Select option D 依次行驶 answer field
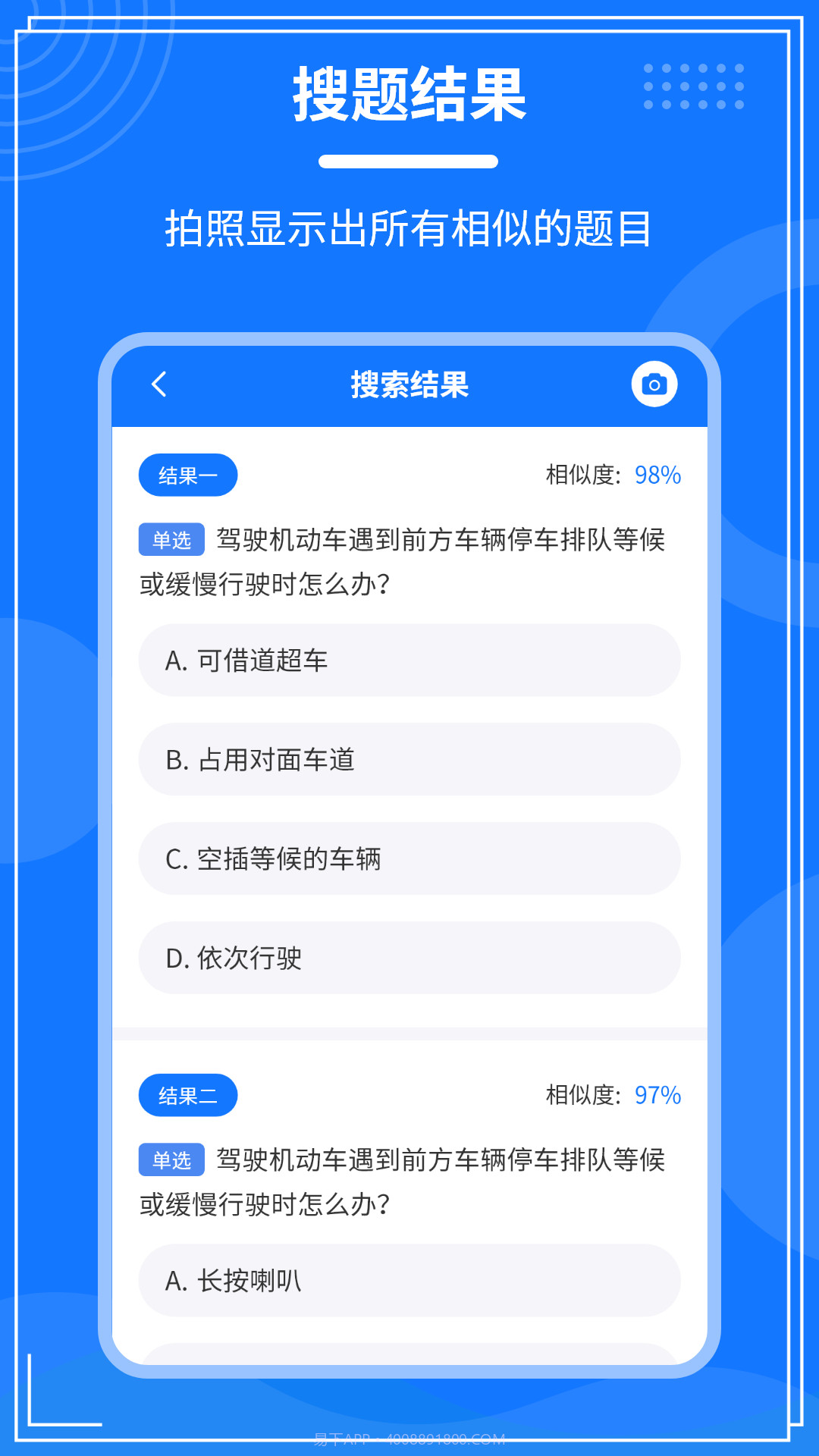 click(x=409, y=959)
